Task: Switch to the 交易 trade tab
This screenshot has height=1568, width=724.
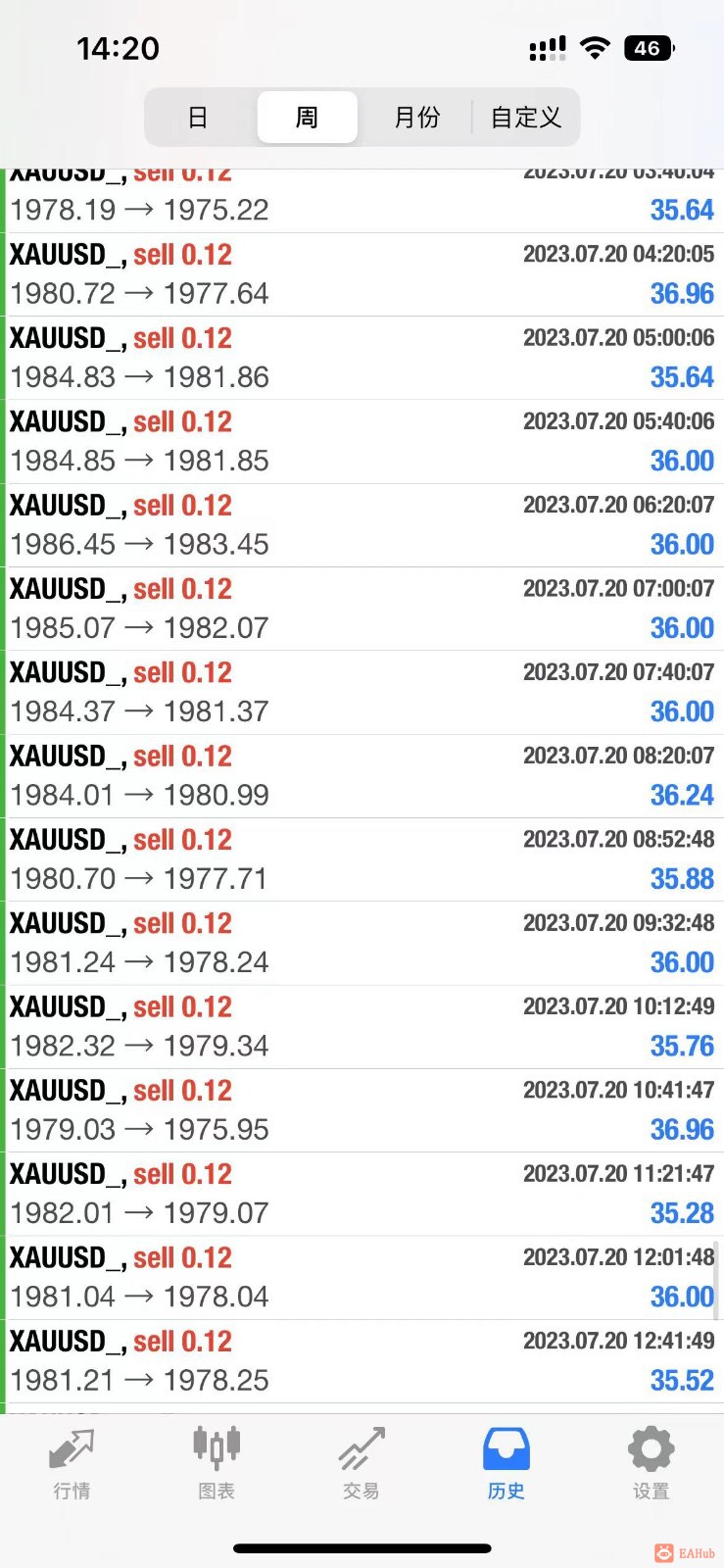Action: [362, 1464]
